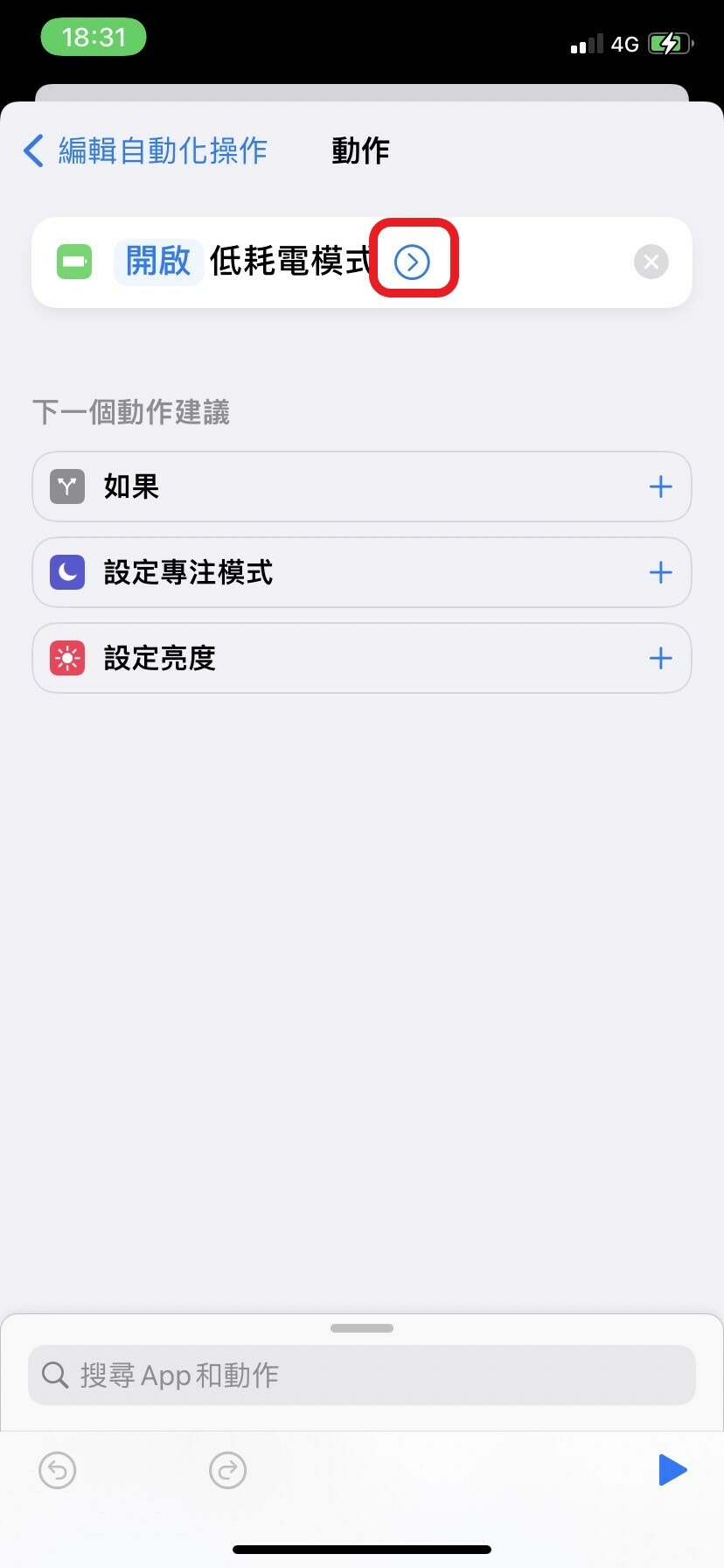This screenshot has width=724, height=1568.
Task: Add the 如果 suggested action
Action: point(660,486)
